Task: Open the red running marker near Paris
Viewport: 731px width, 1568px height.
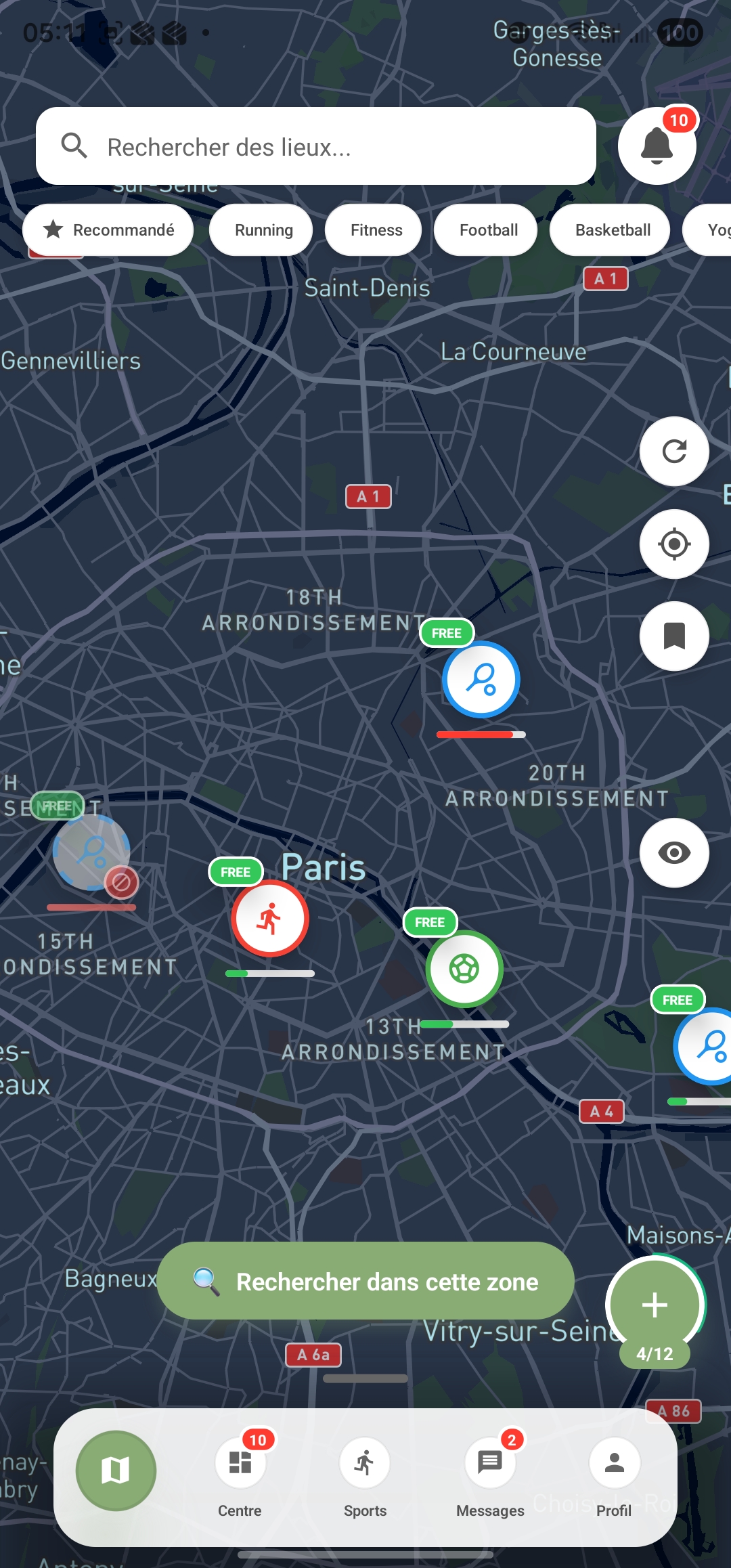Action: [270, 919]
